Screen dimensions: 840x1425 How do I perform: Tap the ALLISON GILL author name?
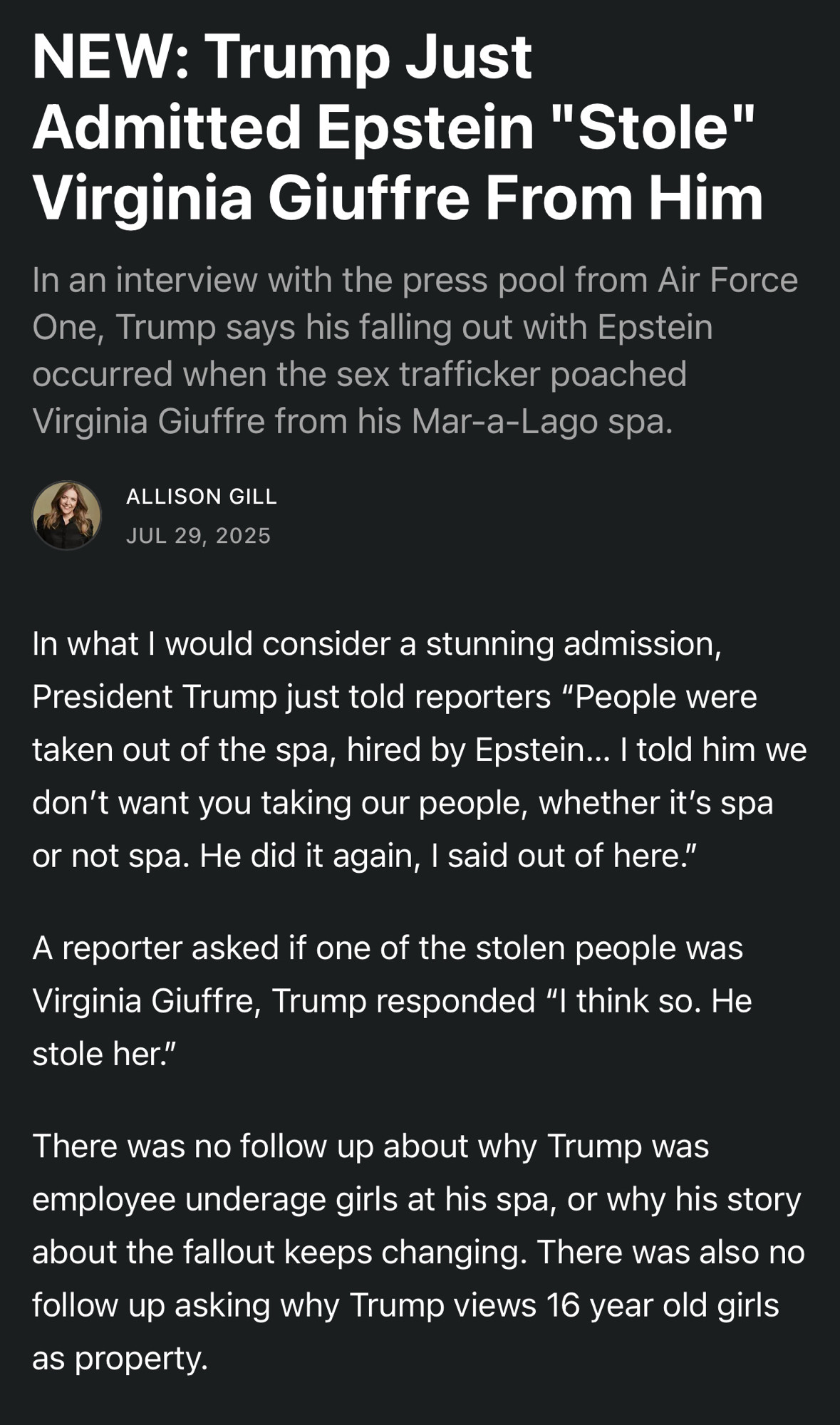click(x=202, y=497)
